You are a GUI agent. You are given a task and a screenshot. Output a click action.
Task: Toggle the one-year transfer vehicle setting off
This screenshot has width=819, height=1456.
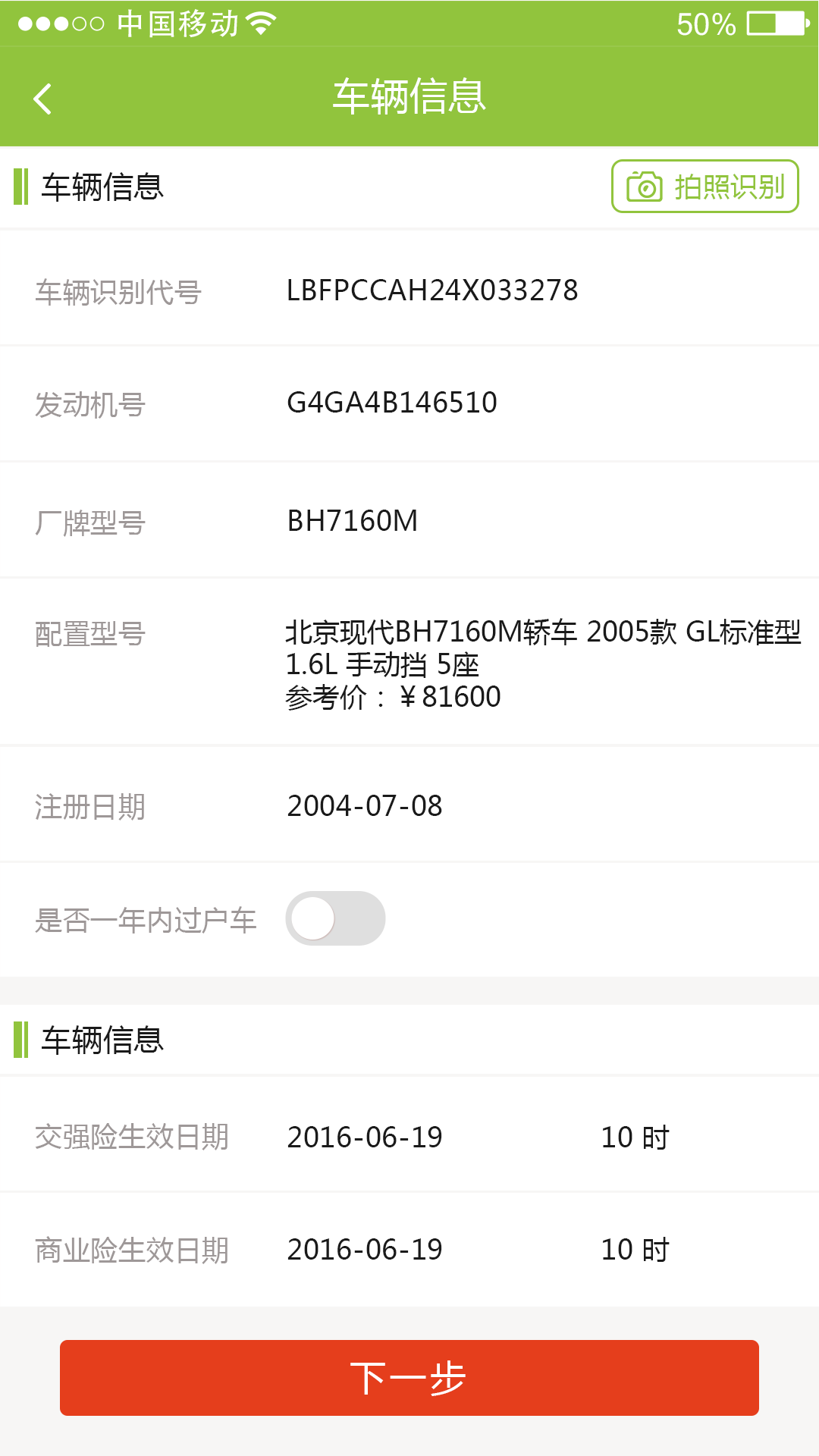pos(336,918)
